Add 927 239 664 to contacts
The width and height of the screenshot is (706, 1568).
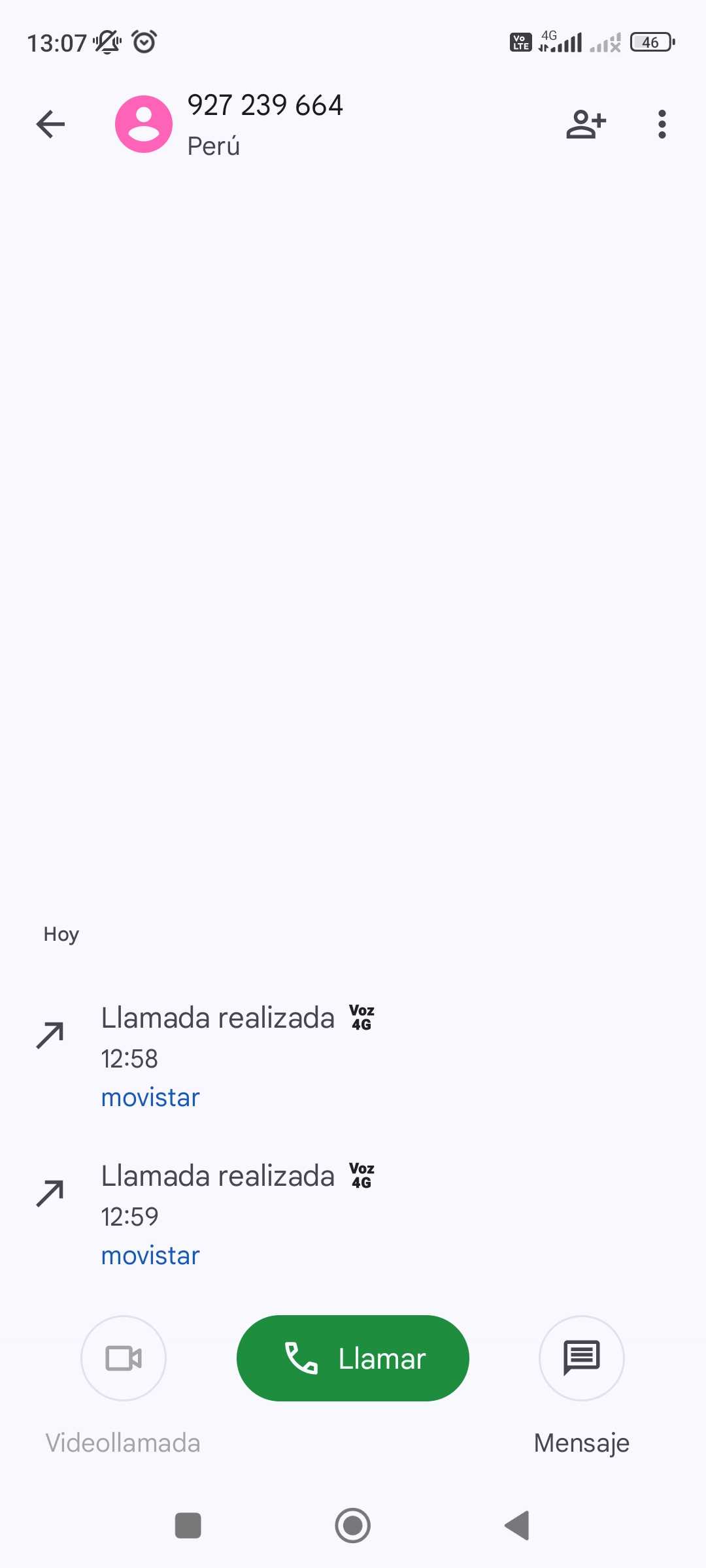pyautogui.click(x=586, y=124)
